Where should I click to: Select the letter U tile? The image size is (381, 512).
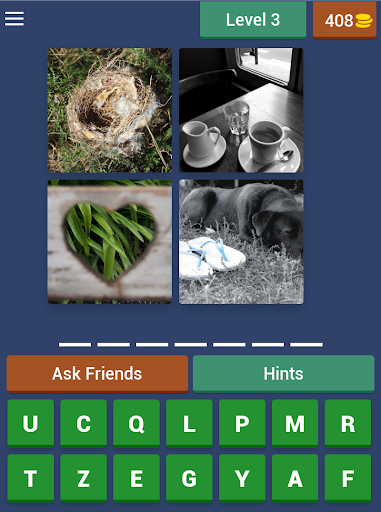point(31,423)
